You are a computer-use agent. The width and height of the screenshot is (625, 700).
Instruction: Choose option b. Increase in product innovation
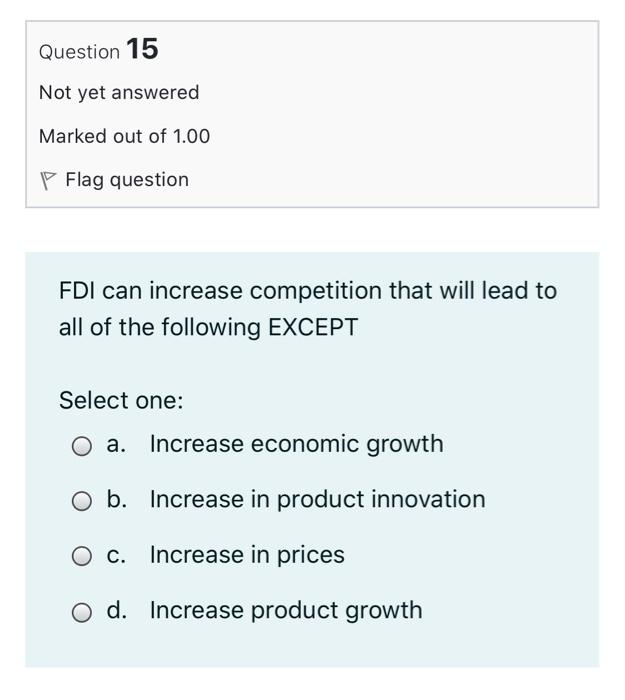[x=82, y=501]
